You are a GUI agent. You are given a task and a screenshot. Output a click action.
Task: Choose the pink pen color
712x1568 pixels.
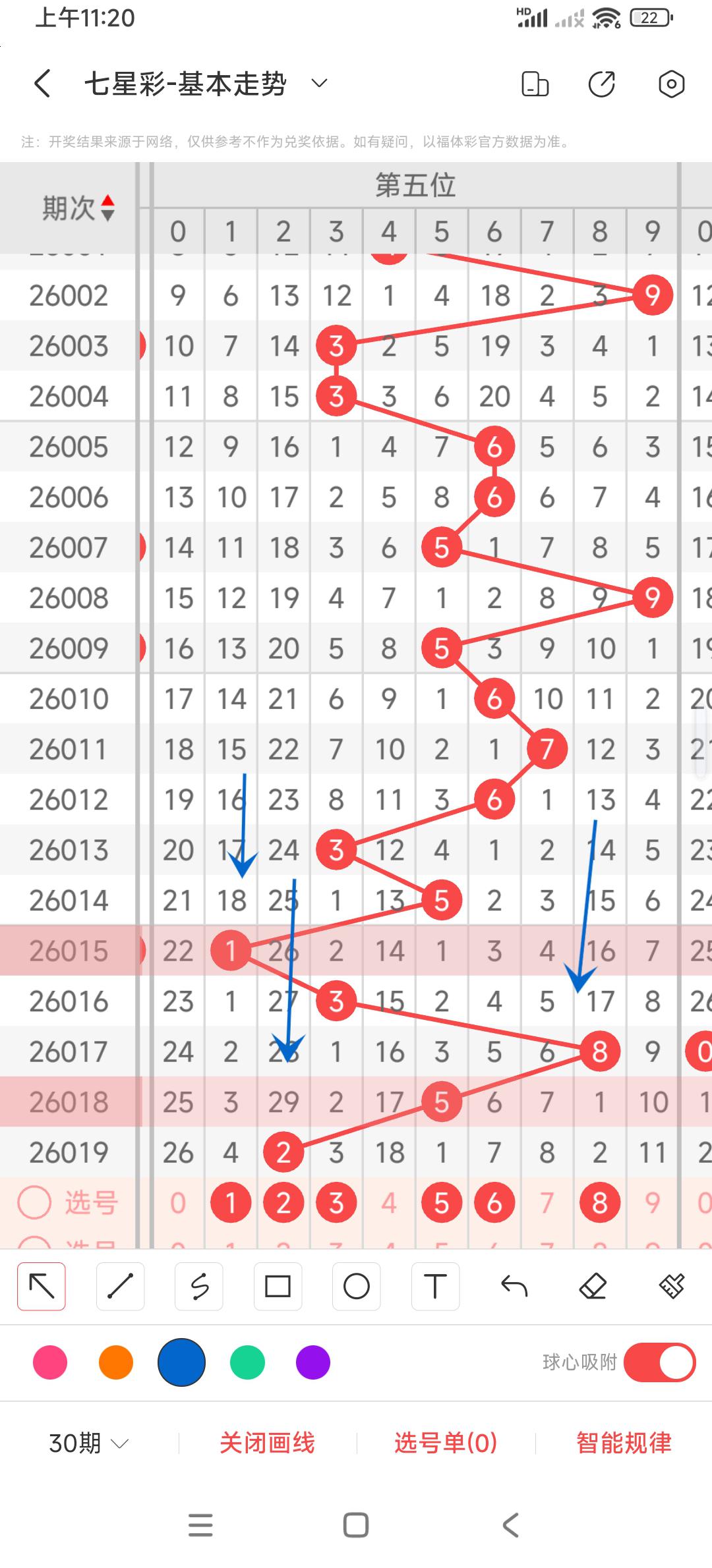tap(50, 1362)
